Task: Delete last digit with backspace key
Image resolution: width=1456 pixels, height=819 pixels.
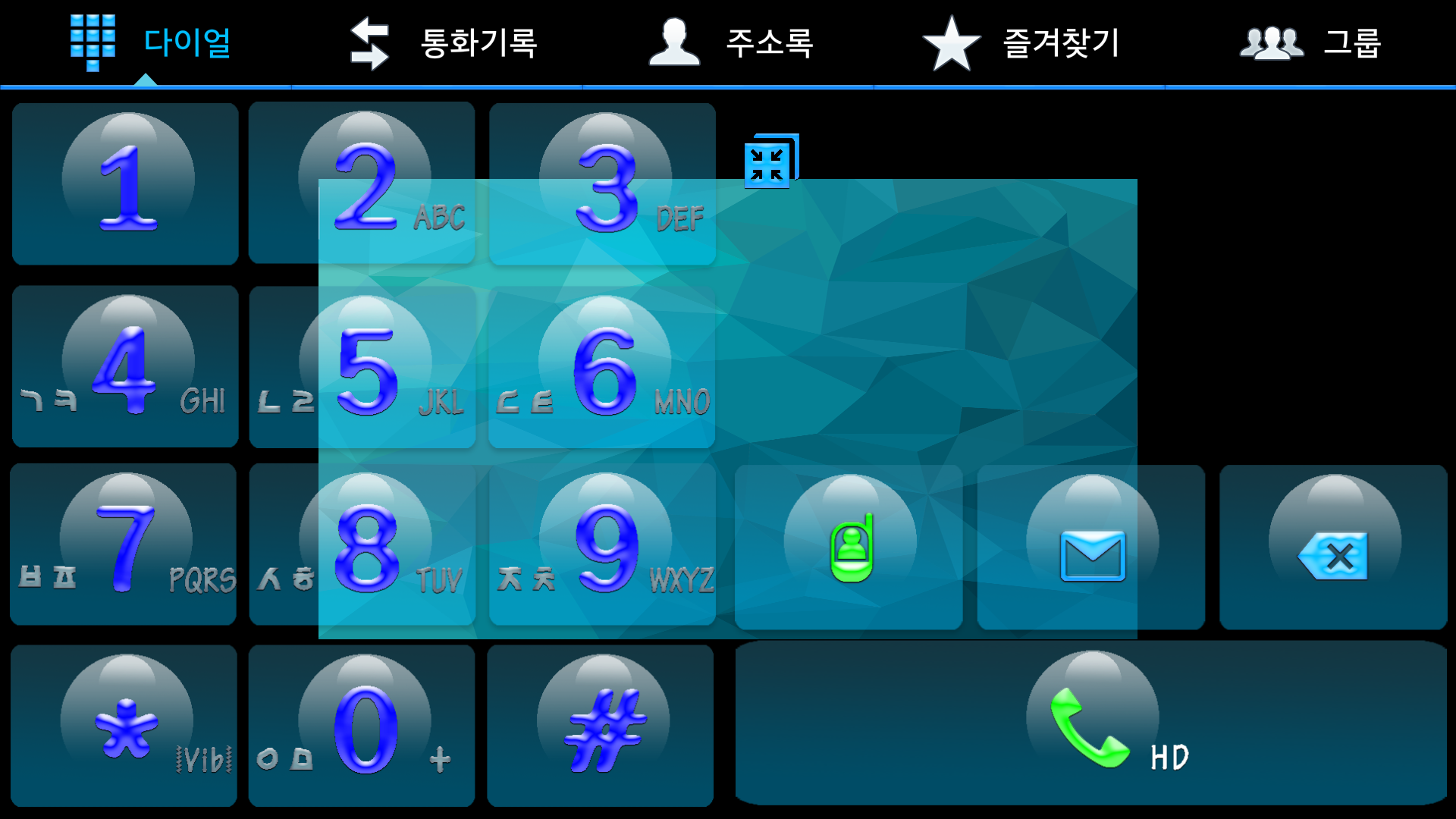Action: 1333,548
